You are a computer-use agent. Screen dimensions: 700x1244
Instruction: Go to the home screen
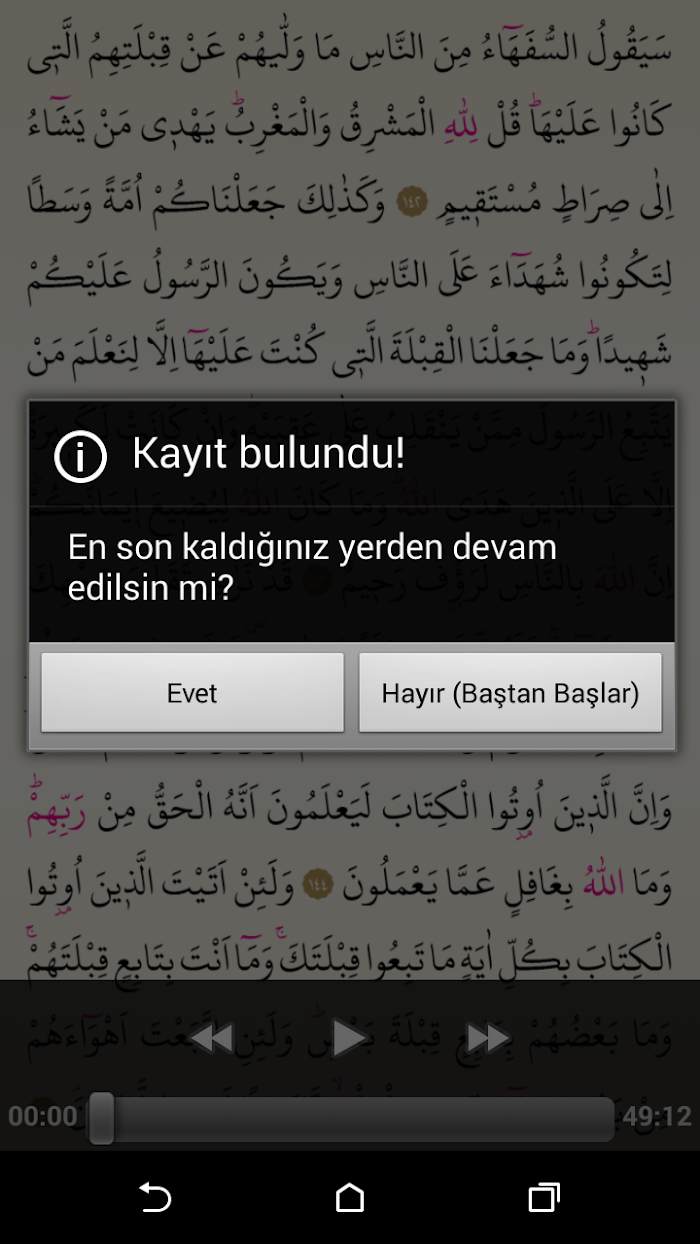[350, 1197]
